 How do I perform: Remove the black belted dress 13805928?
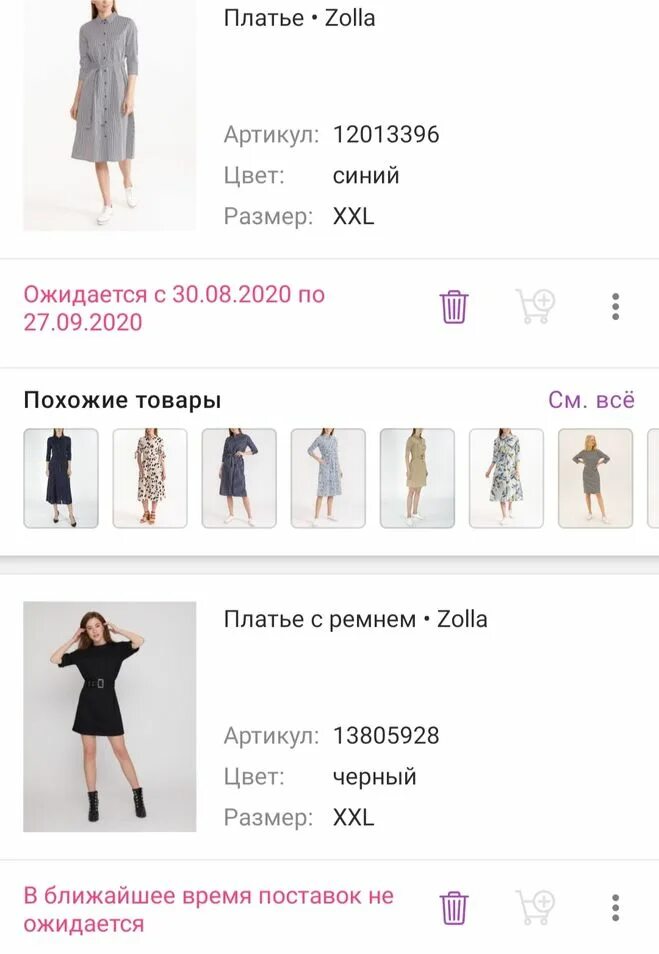(x=454, y=908)
